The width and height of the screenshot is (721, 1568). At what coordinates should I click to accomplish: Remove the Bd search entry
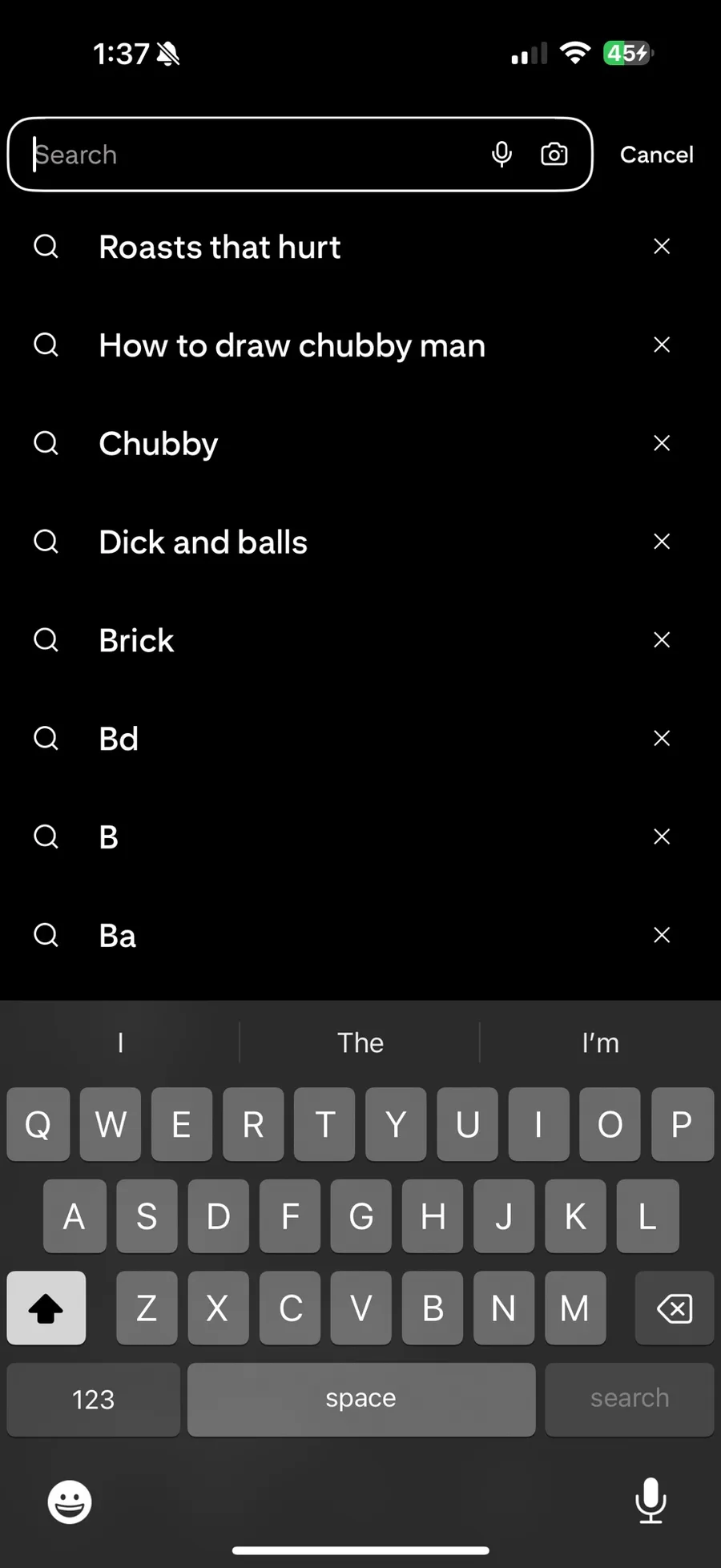pos(662,738)
